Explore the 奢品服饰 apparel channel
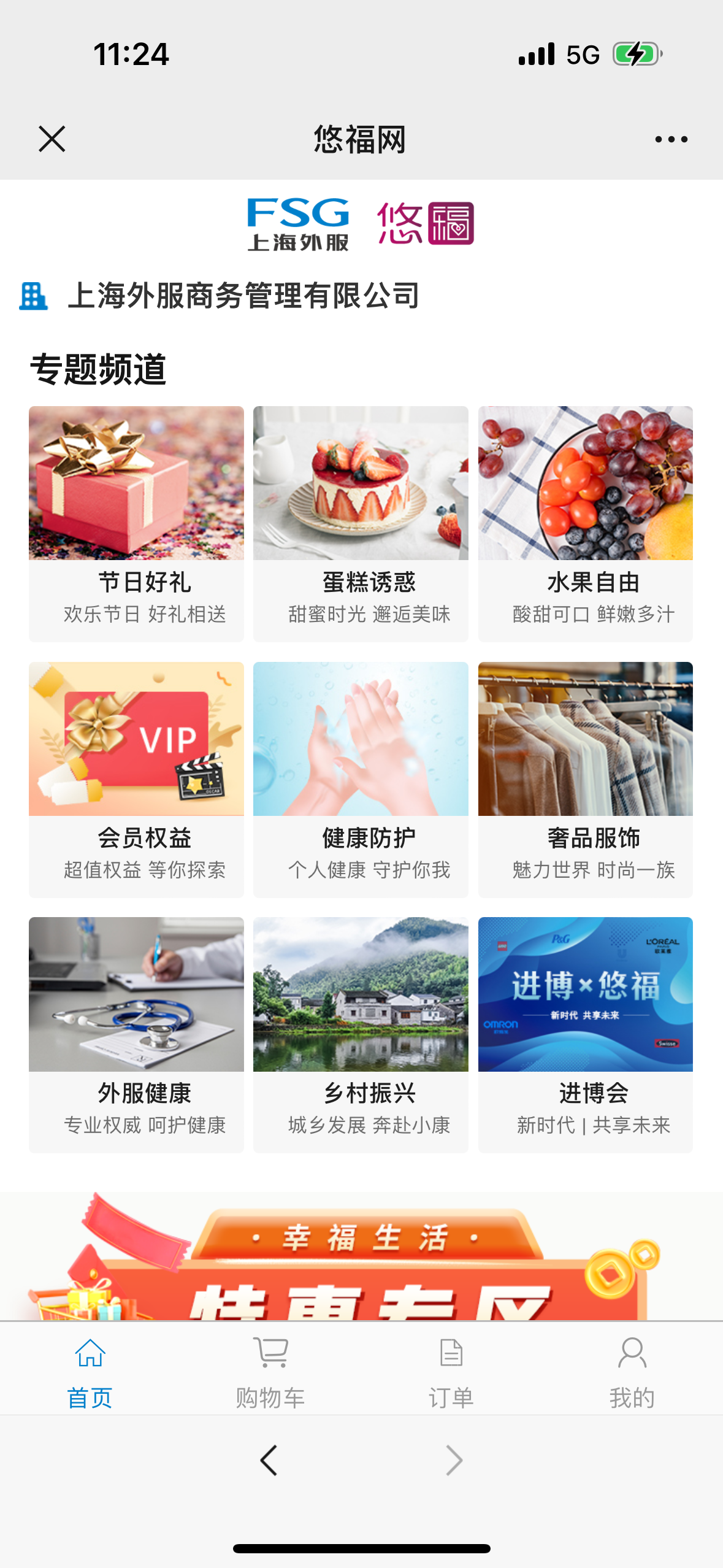Screen dimensions: 723x1568 585,779
